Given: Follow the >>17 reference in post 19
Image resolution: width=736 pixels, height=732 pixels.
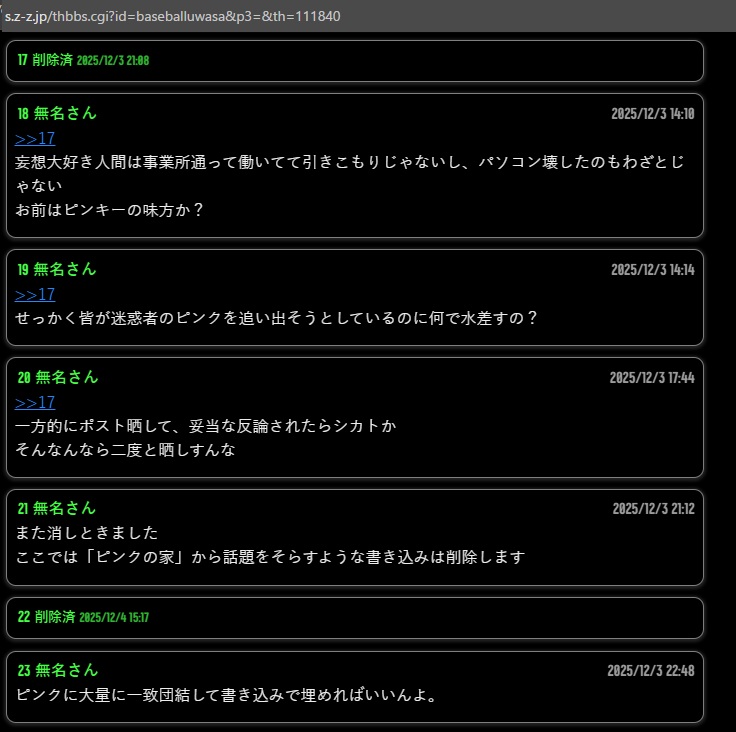Looking at the screenshot, I should coord(35,294).
